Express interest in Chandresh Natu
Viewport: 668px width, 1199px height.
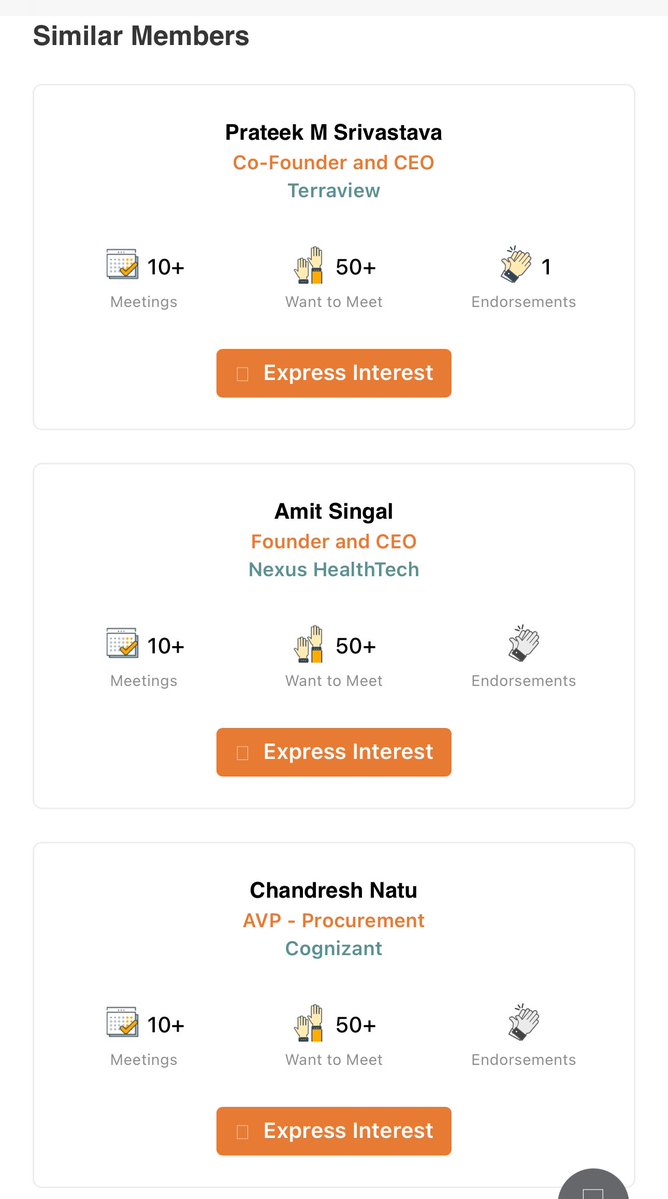click(x=334, y=1131)
